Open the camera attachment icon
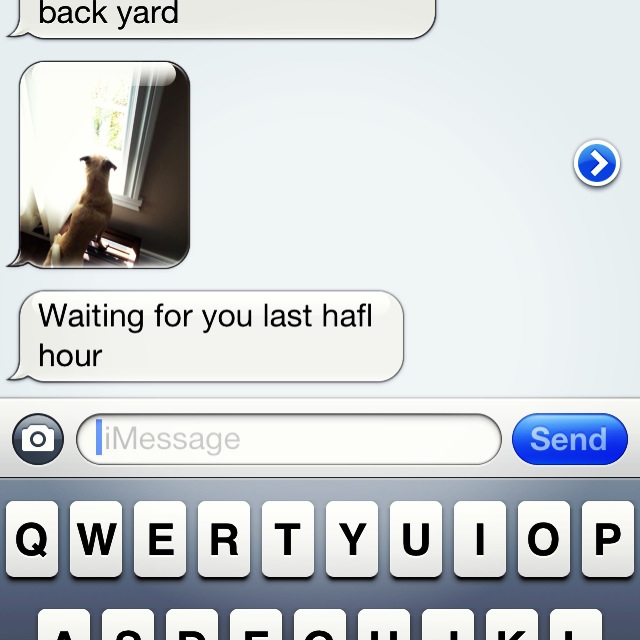Screen dimensions: 640x640 38,439
